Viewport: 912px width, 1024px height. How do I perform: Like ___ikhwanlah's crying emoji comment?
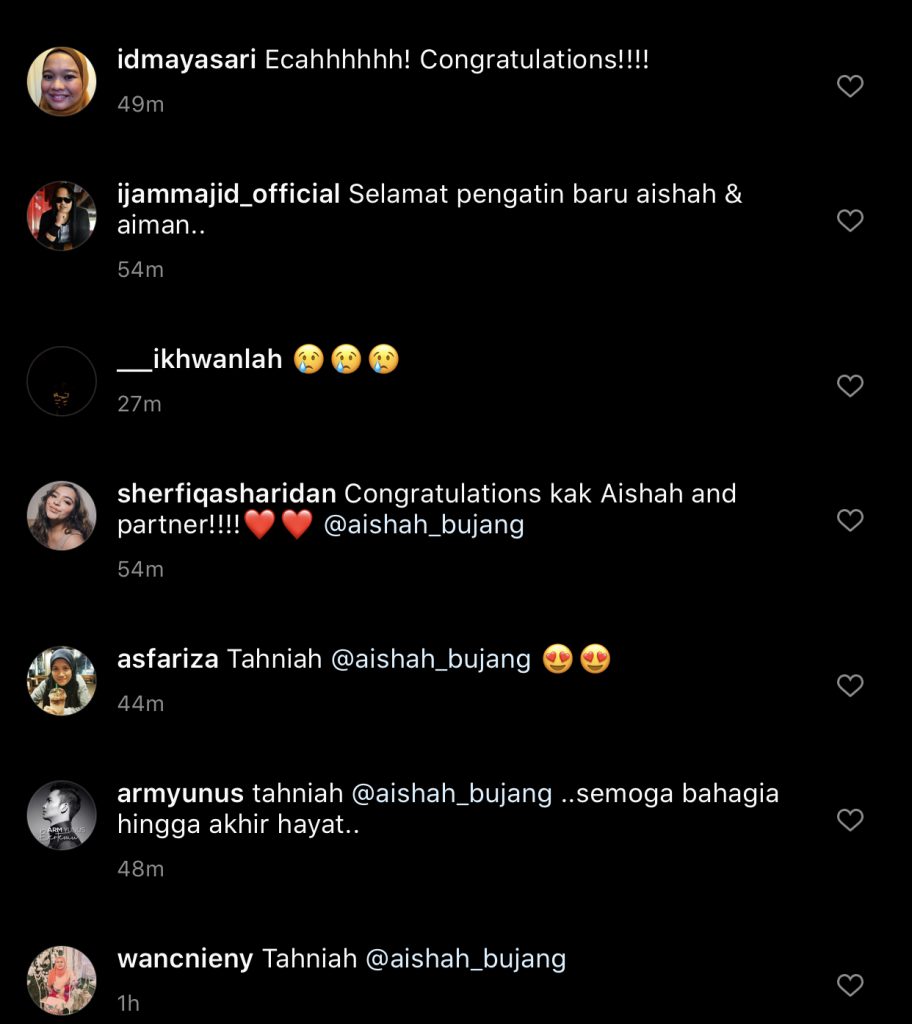[x=849, y=386]
